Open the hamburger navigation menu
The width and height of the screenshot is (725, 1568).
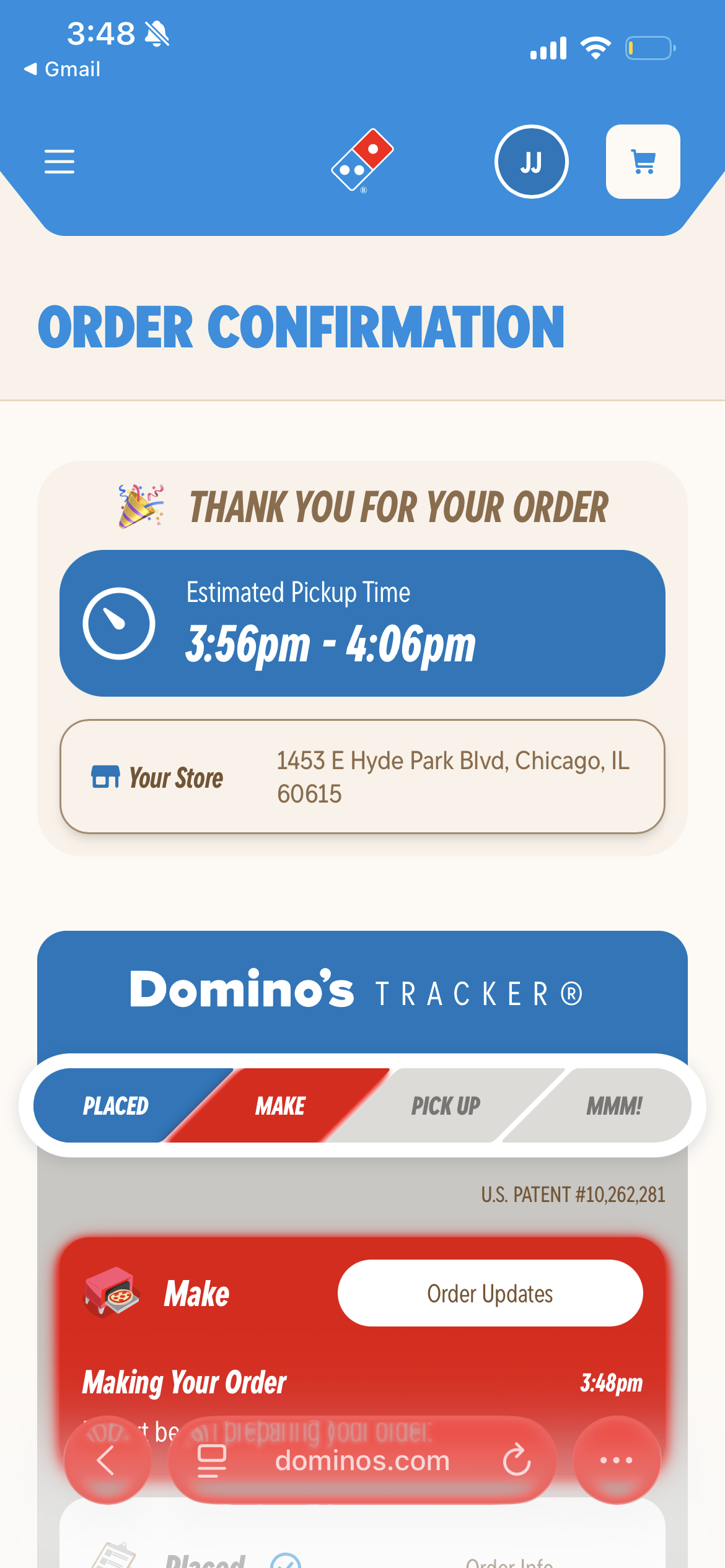pos(59,162)
